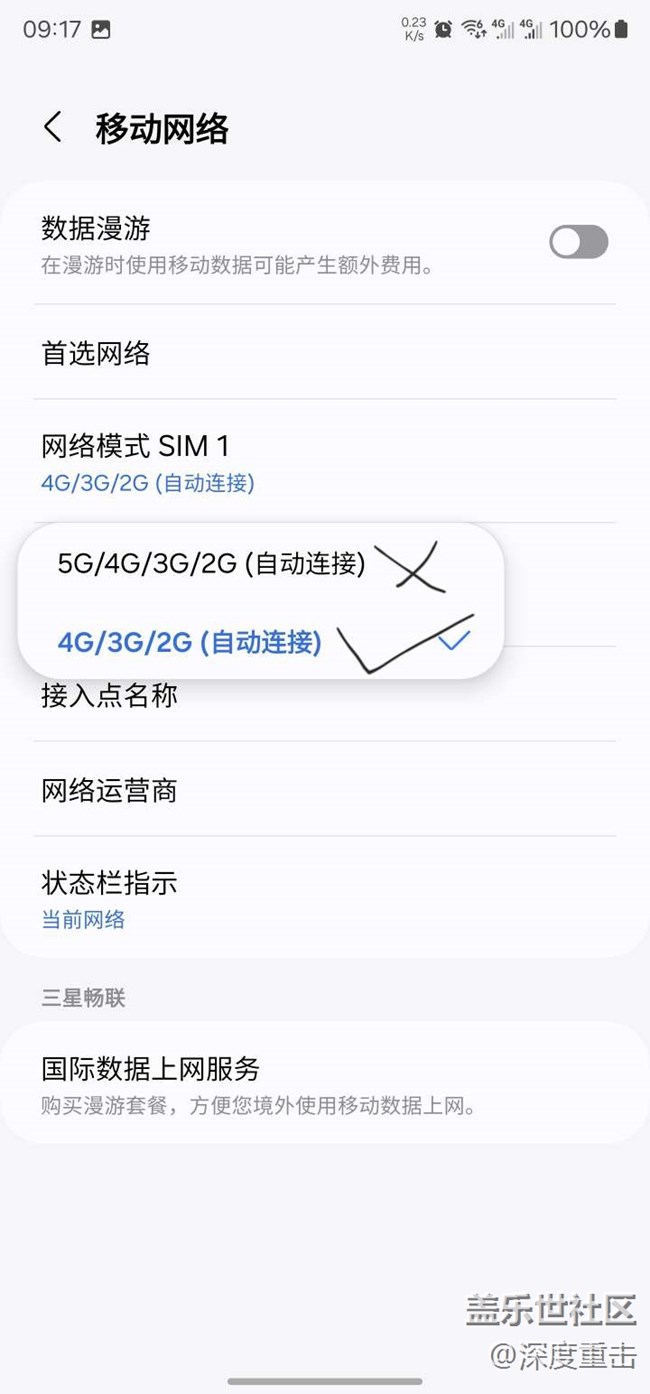Viewport: 650px width, 1394px height.
Task: Open 首选网络 settings
Action: click(x=96, y=353)
